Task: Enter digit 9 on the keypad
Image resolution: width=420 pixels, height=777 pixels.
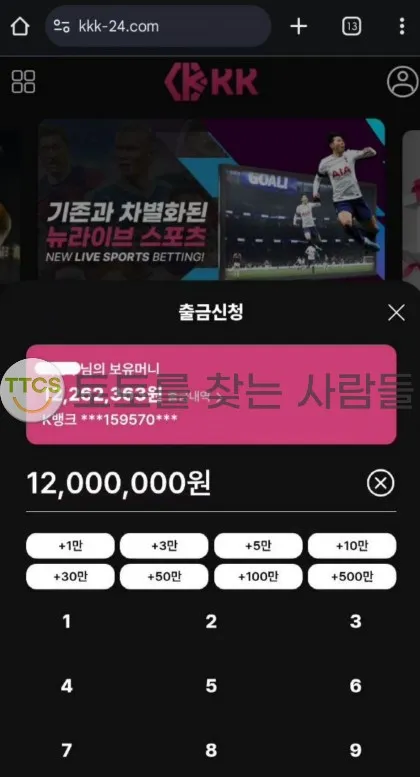Action: (x=356, y=750)
